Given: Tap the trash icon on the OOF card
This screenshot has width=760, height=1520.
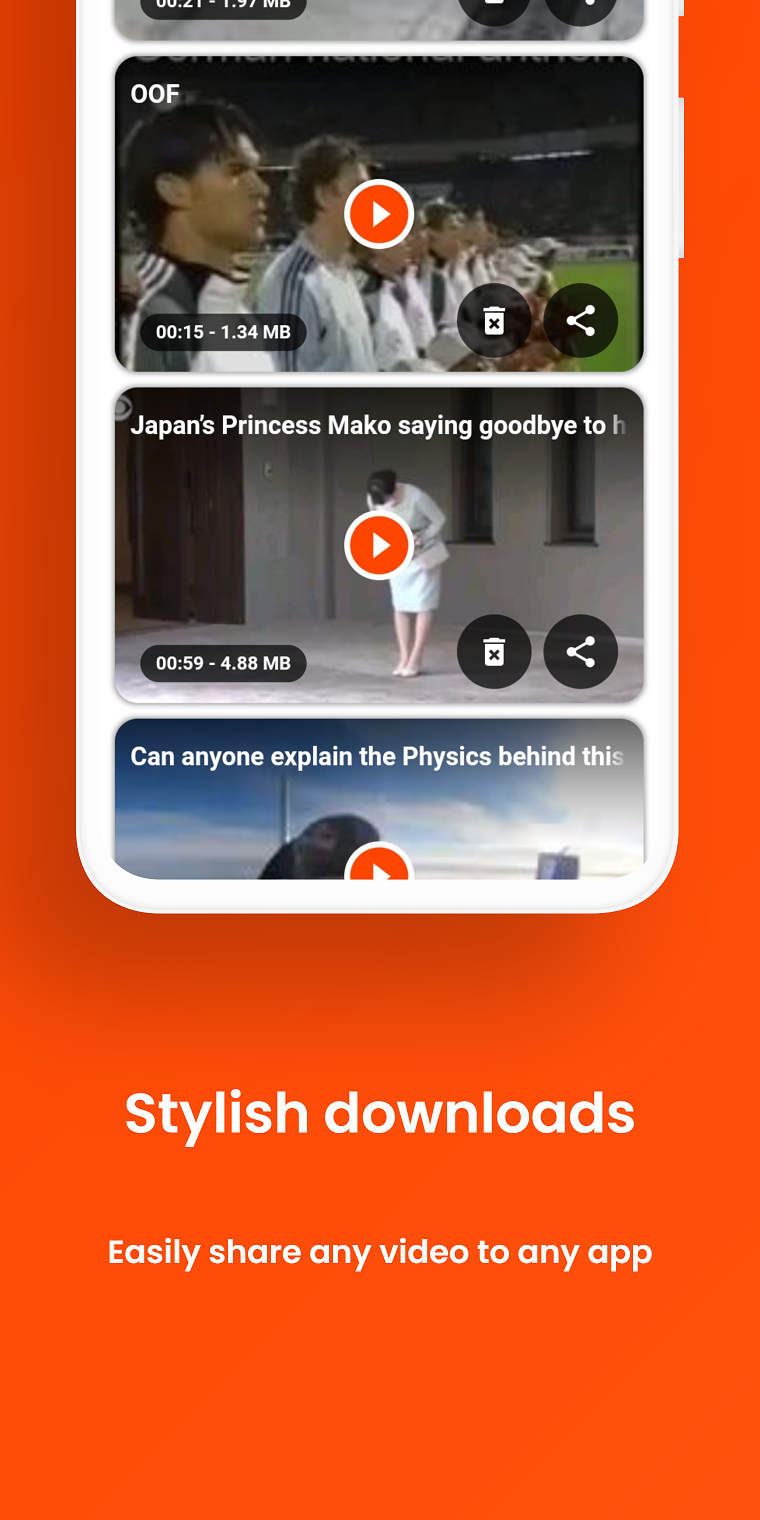Looking at the screenshot, I should 494,320.
